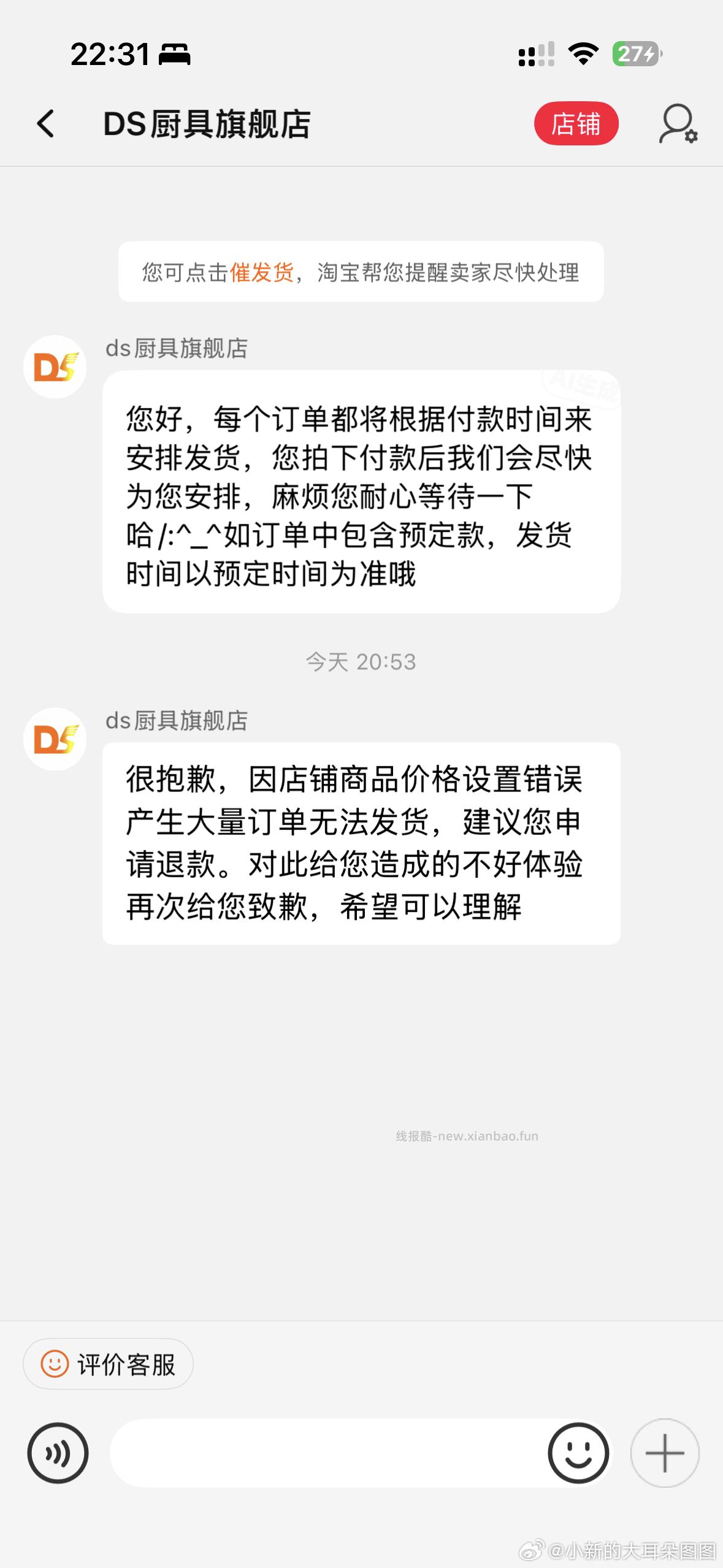Tap the battery indicator showing 27
This screenshot has height=1568, width=723.
635,54
